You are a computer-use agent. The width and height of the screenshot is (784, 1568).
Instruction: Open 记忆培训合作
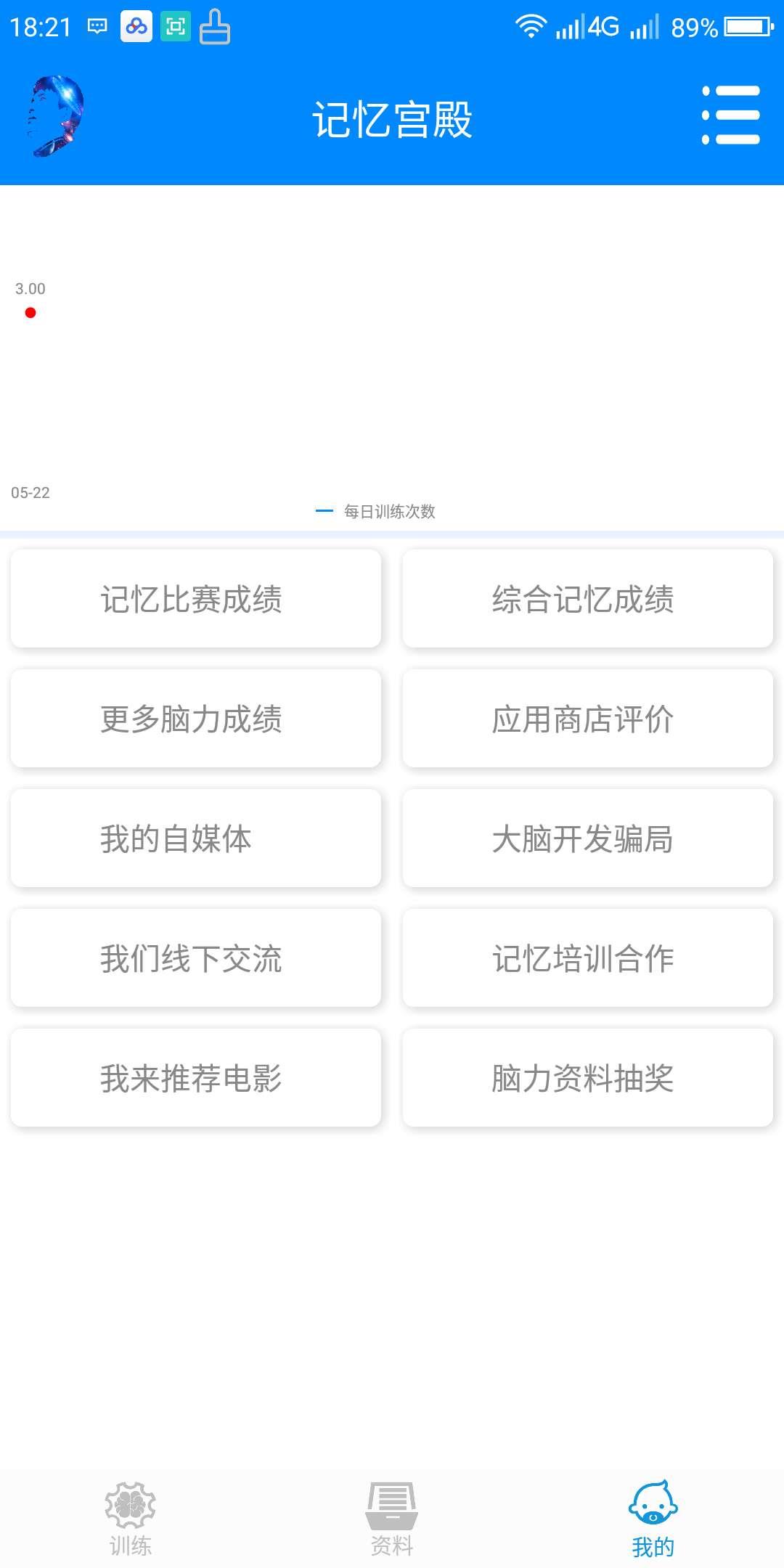tap(587, 958)
